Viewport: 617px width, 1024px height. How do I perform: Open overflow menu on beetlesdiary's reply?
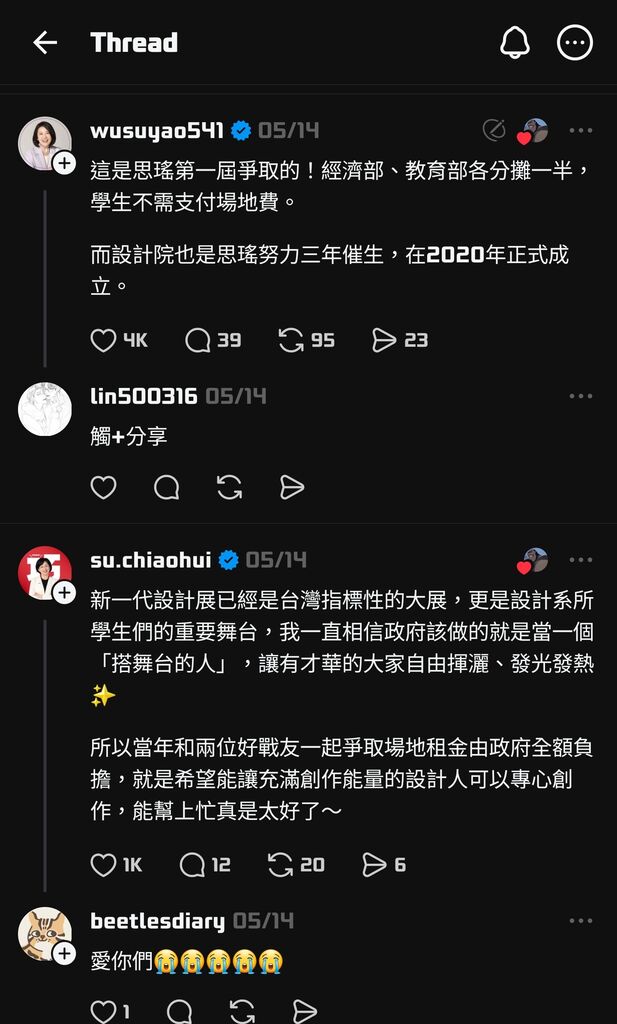[x=581, y=920]
